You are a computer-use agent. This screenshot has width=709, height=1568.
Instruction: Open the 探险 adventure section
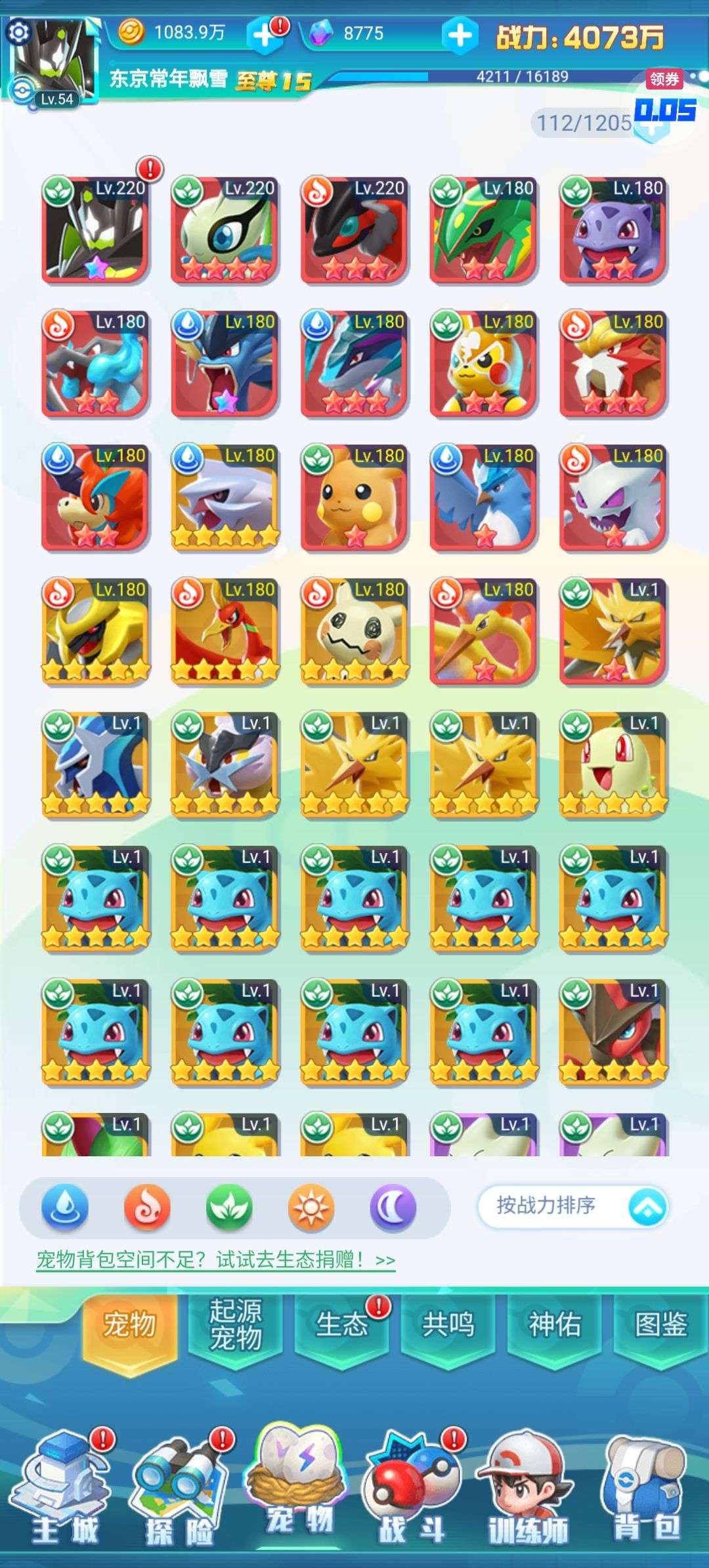[x=179, y=1489]
